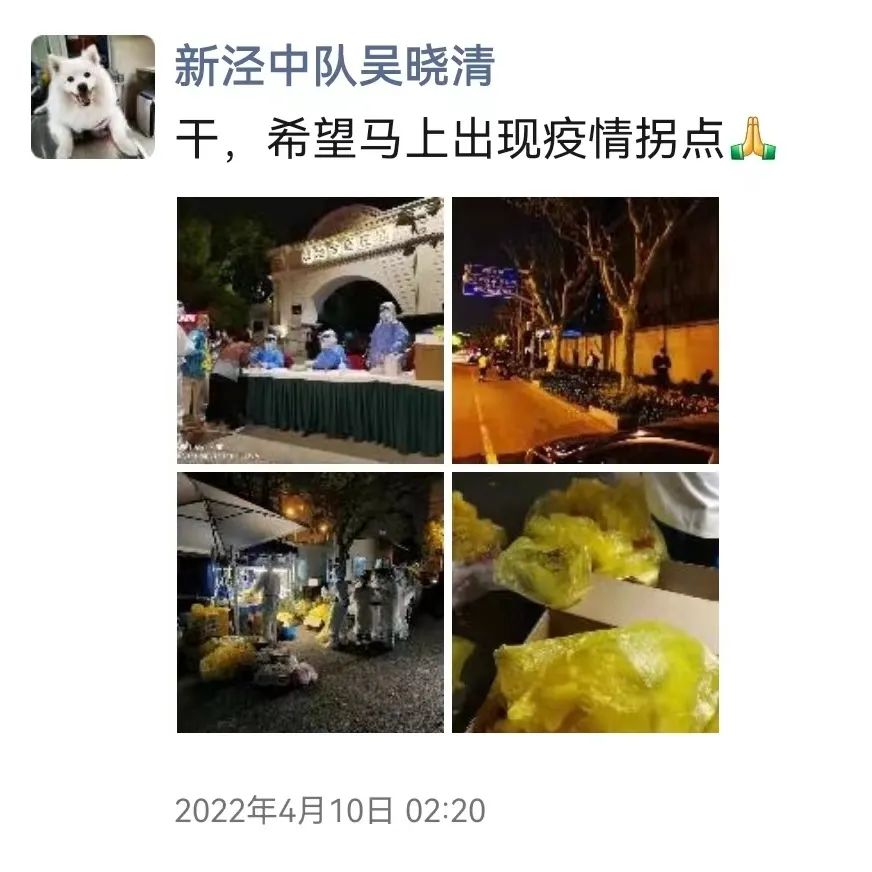
Task: Open the white dog profile avatar
Action: [x=93, y=97]
